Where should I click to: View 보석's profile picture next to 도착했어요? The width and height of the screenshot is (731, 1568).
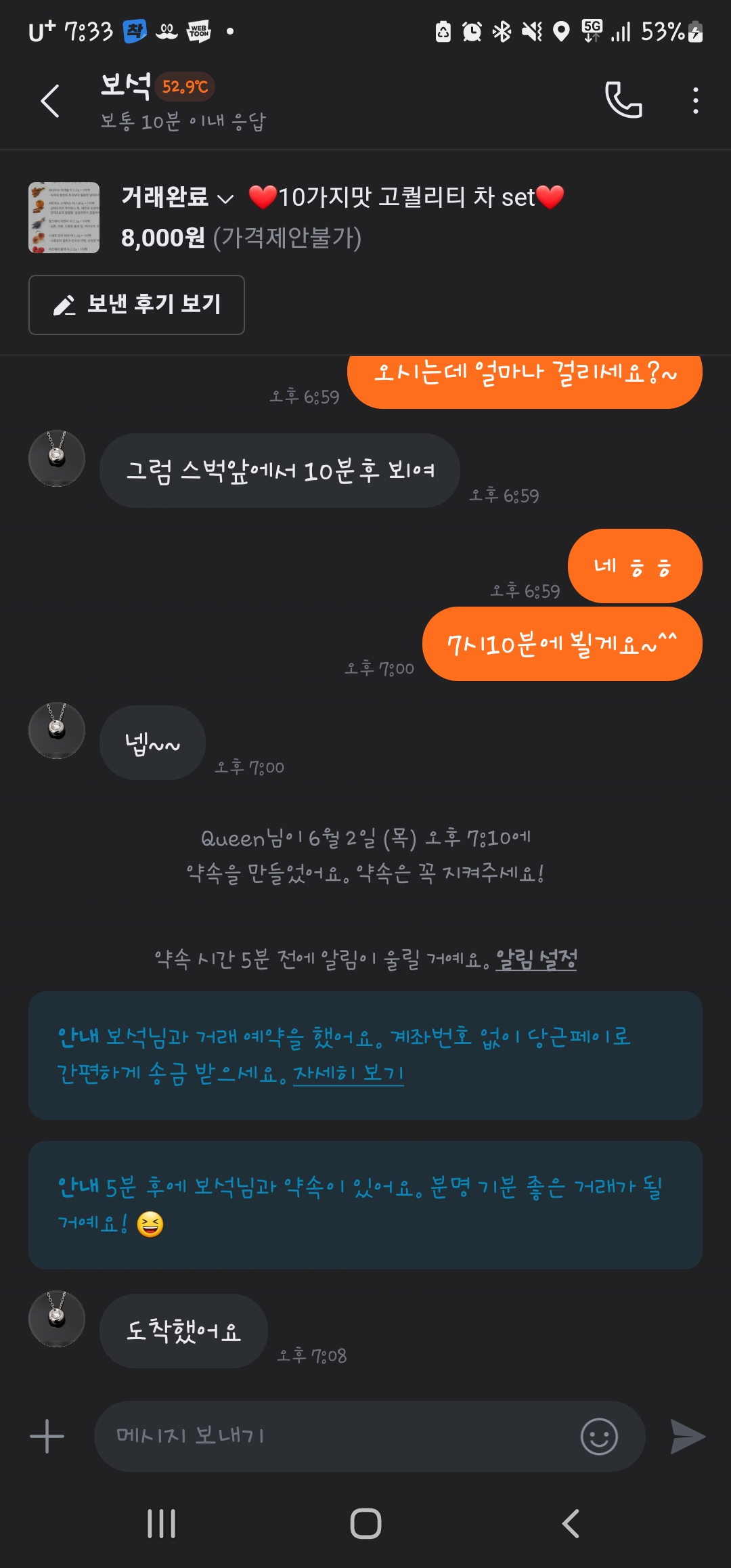tap(57, 1319)
